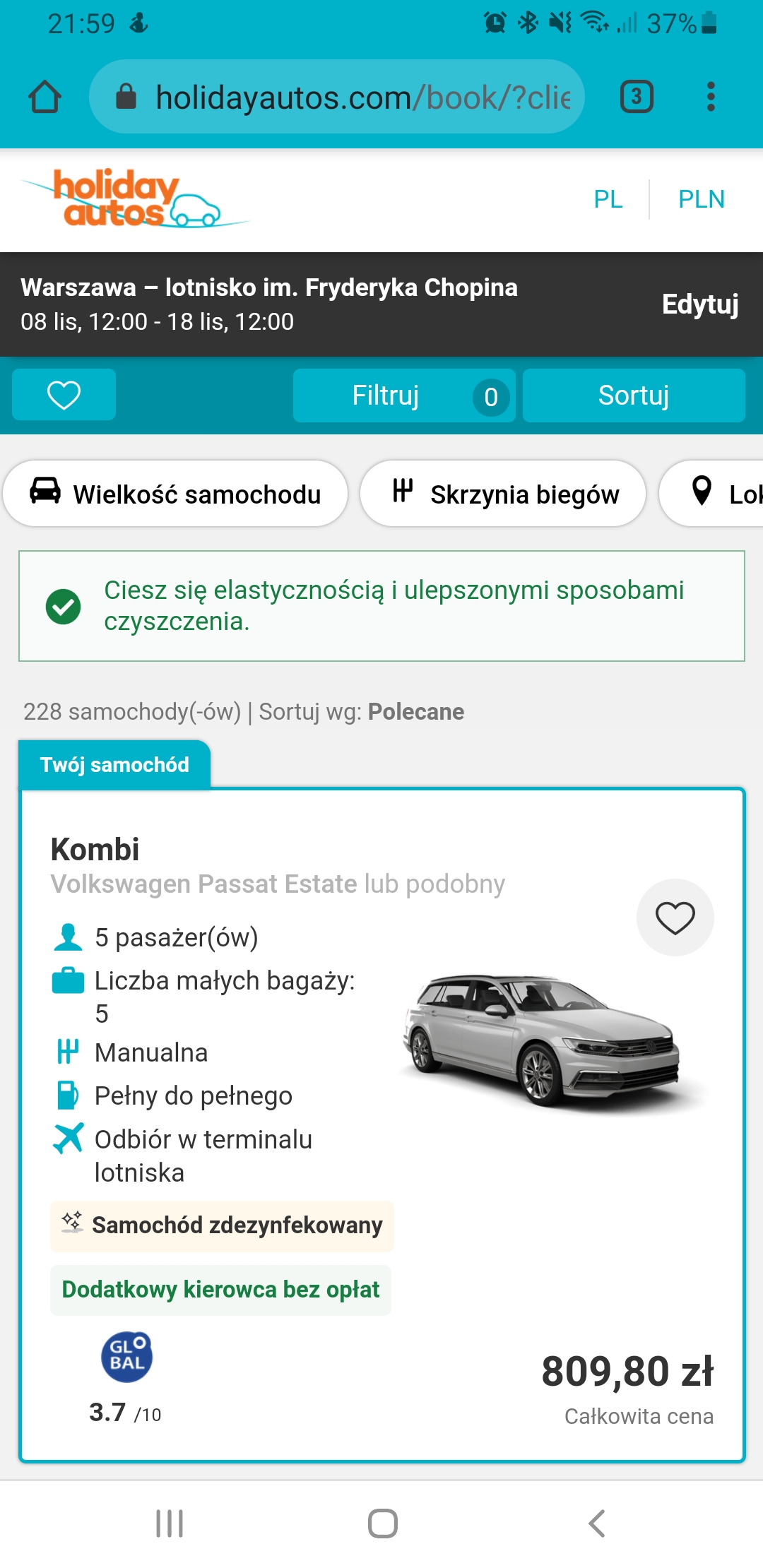Viewport: 763px width, 1568px height.
Task: Select the Skrzynia biegów chip
Action: point(503,494)
